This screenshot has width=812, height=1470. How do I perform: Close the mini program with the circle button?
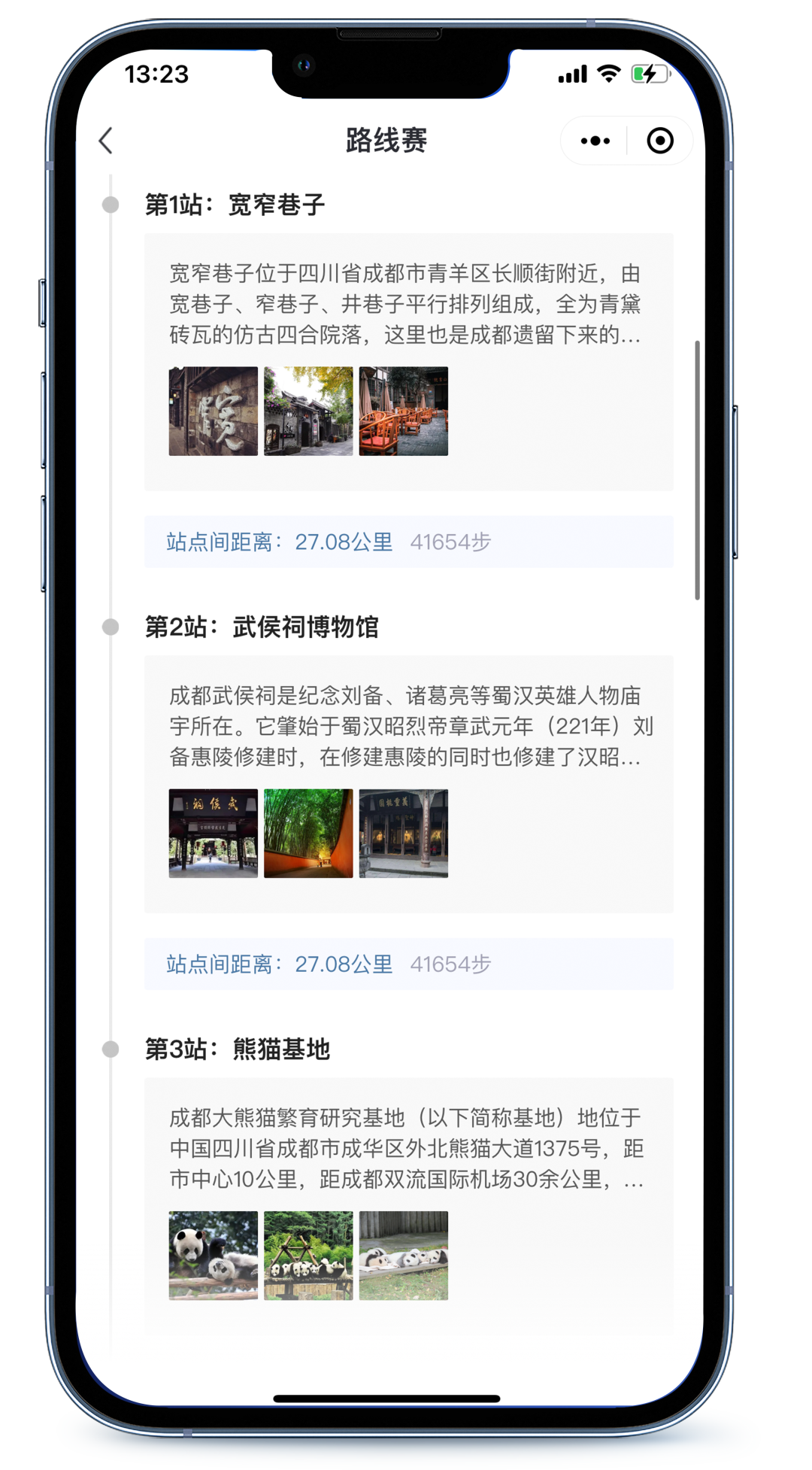[x=659, y=141]
